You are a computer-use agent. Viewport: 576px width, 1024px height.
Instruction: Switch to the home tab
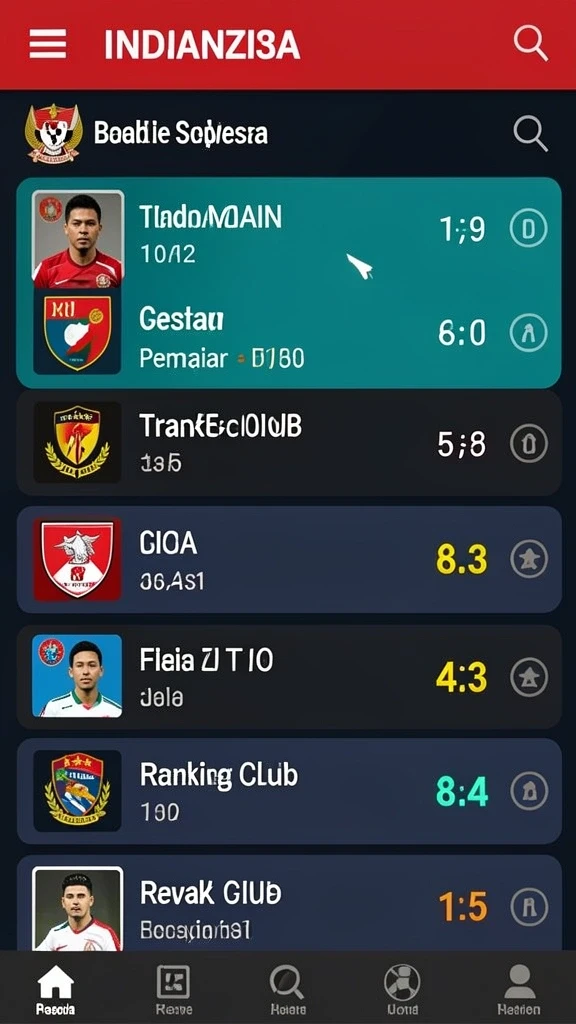click(x=56, y=989)
